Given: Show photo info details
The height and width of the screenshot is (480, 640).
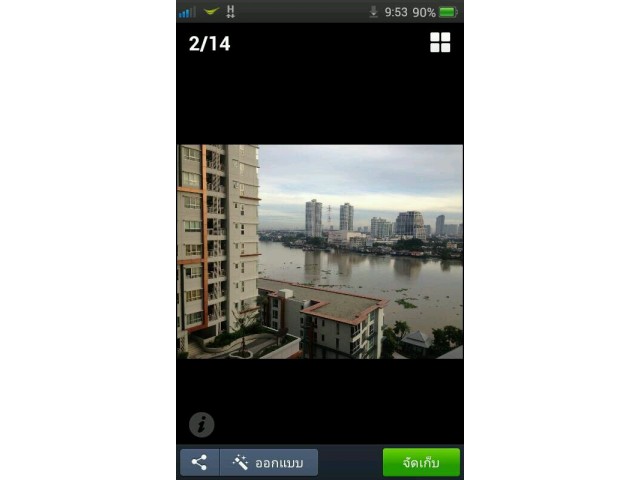Looking at the screenshot, I should (x=202, y=424).
